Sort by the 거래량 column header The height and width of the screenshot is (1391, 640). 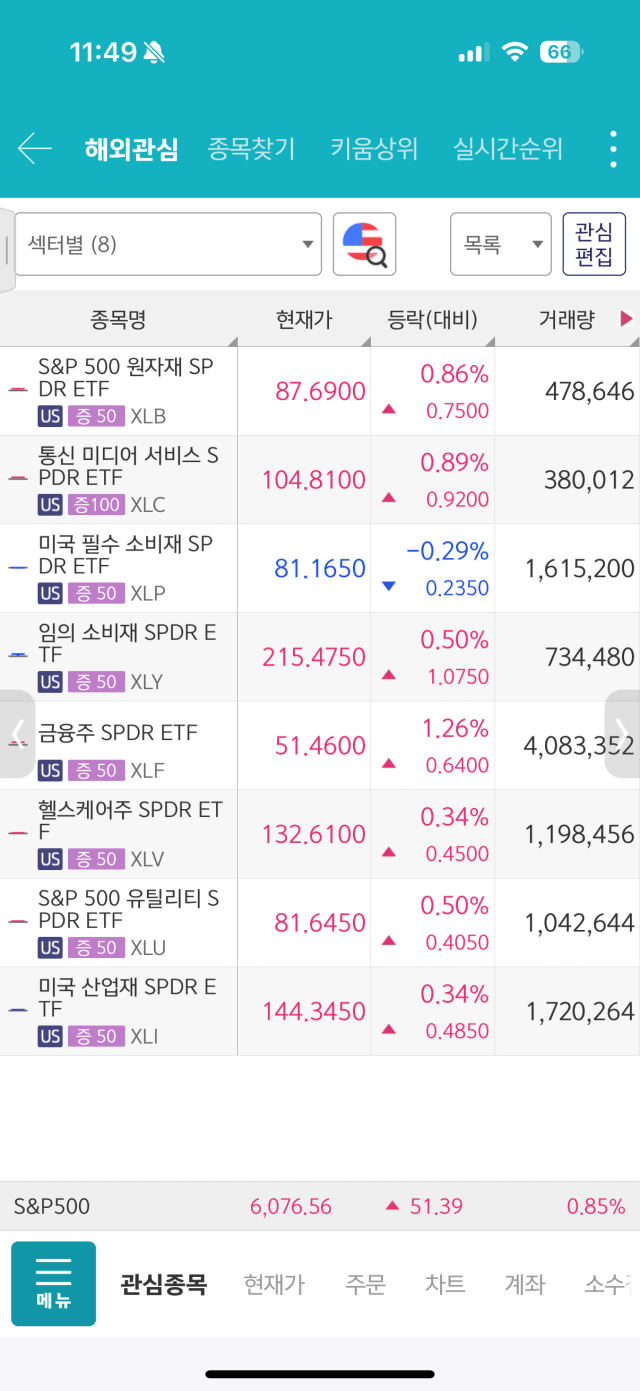point(567,319)
